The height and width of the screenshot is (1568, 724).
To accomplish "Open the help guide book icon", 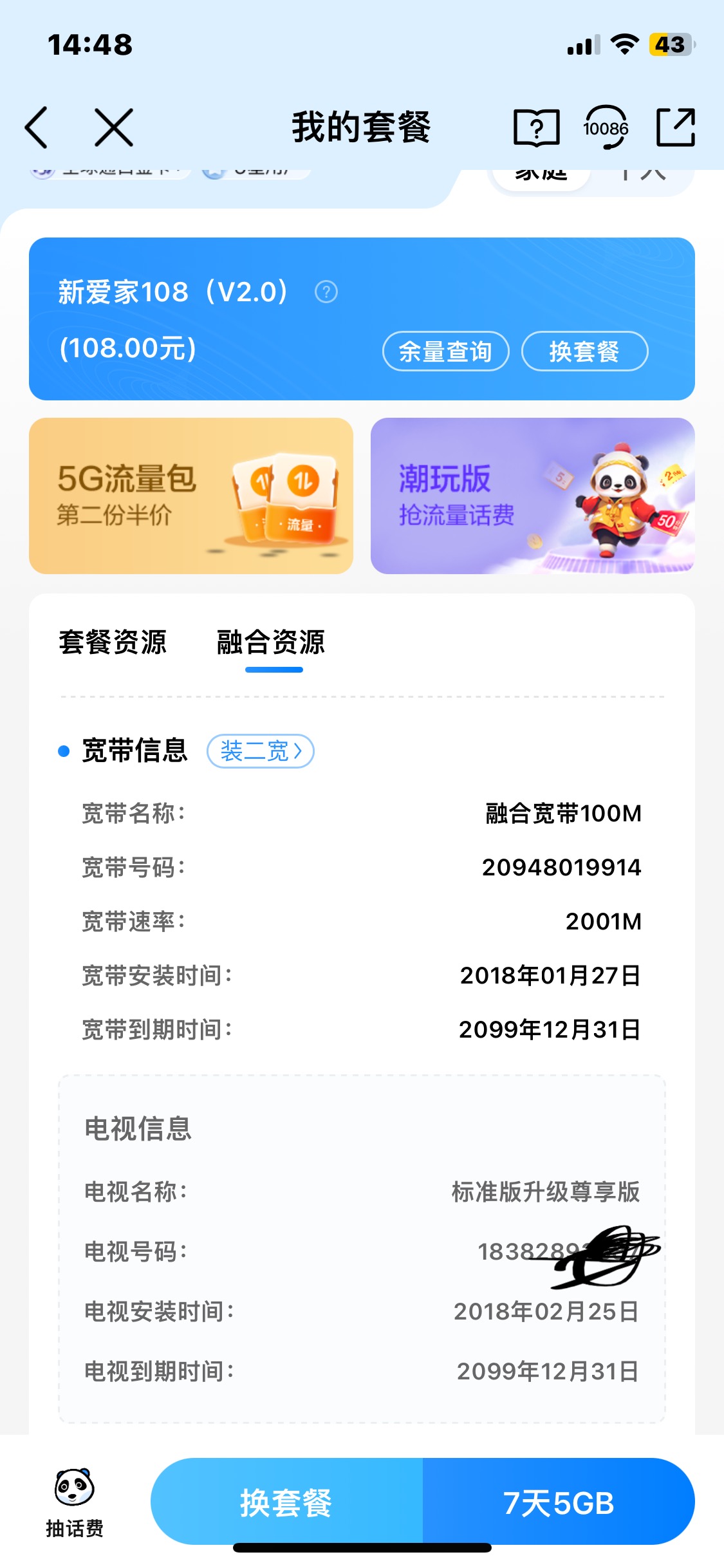I will coord(536,127).
